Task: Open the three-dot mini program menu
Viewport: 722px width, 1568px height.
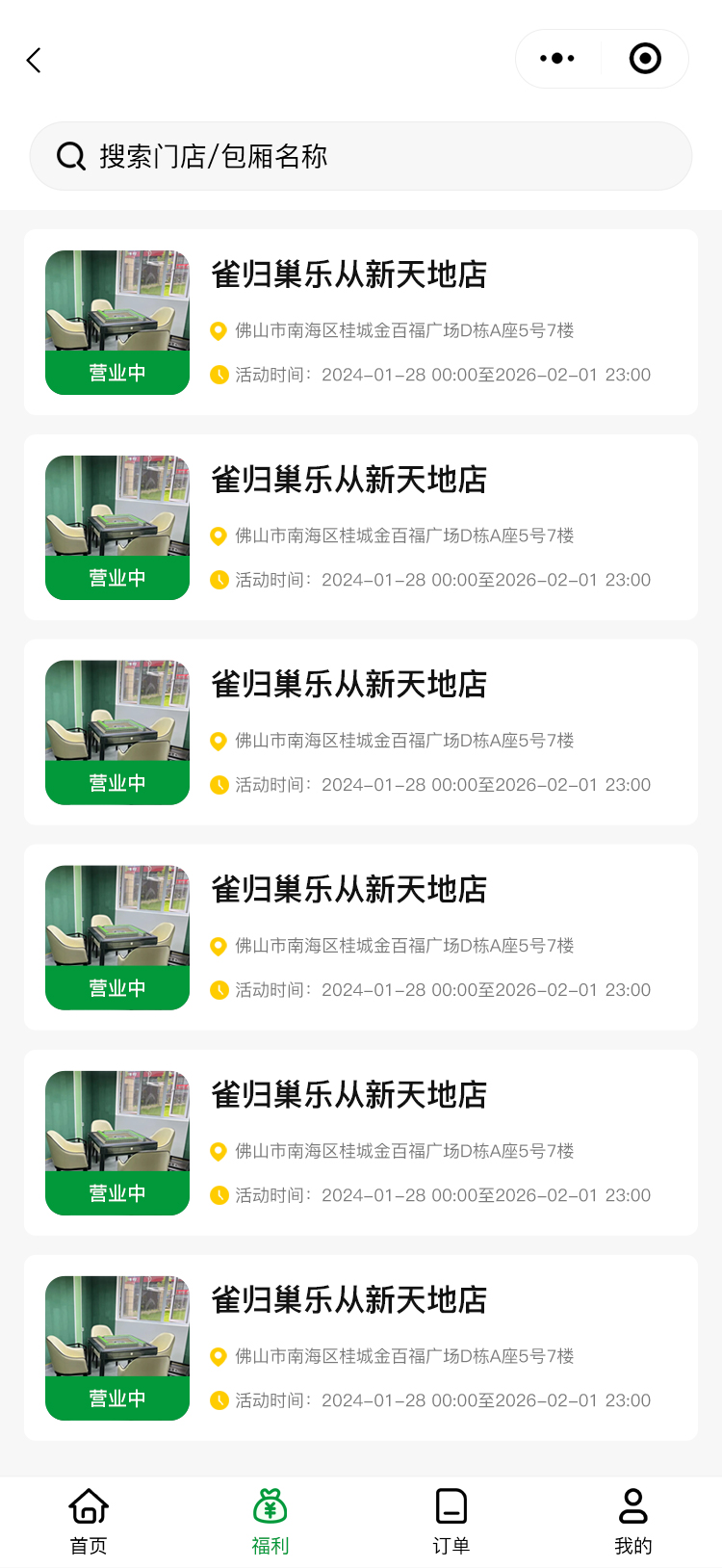Action: coord(557,59)
